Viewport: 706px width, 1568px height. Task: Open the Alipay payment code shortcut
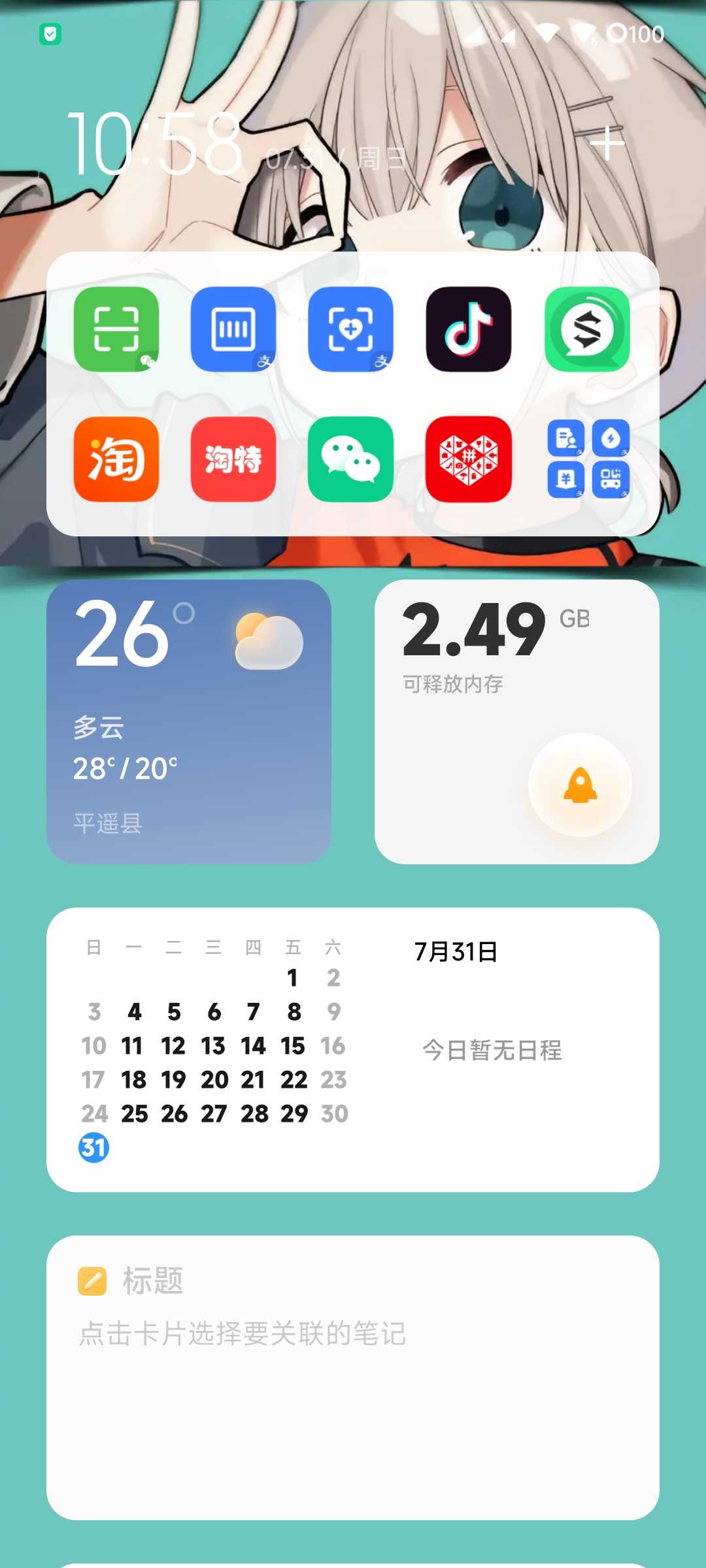(x=233, y=329)
